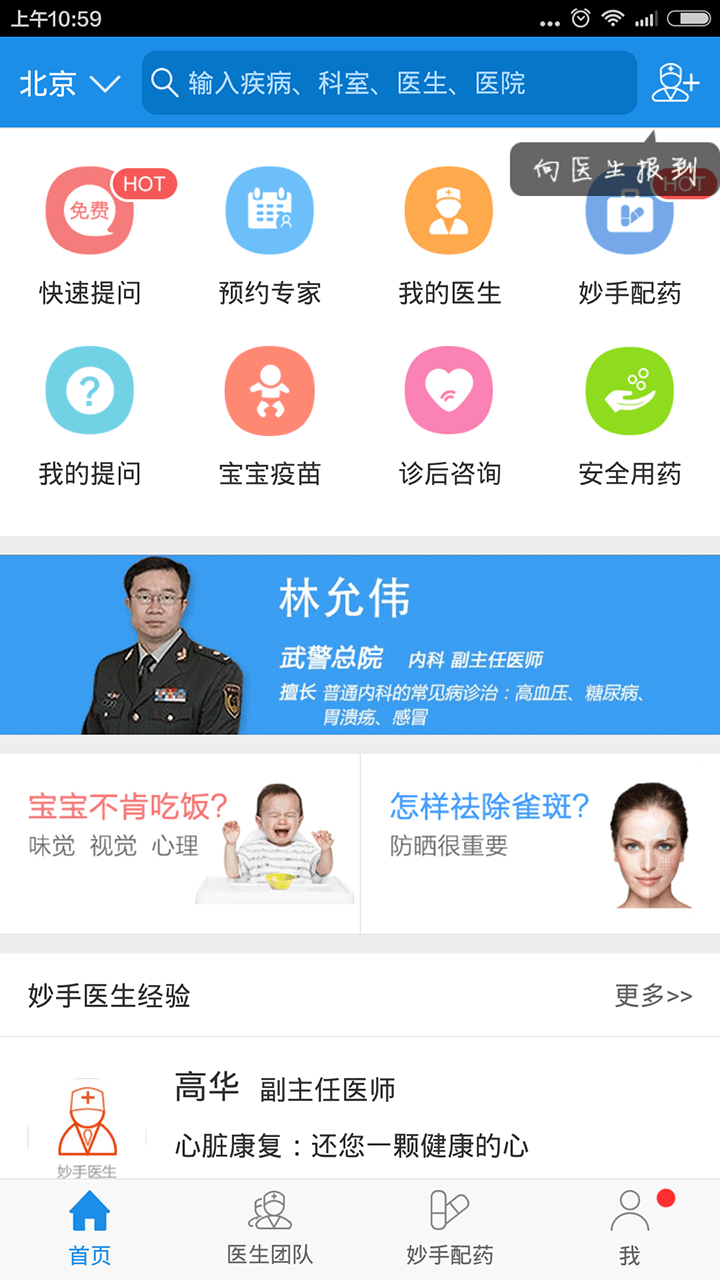Go to the 我 tab

630,1229
